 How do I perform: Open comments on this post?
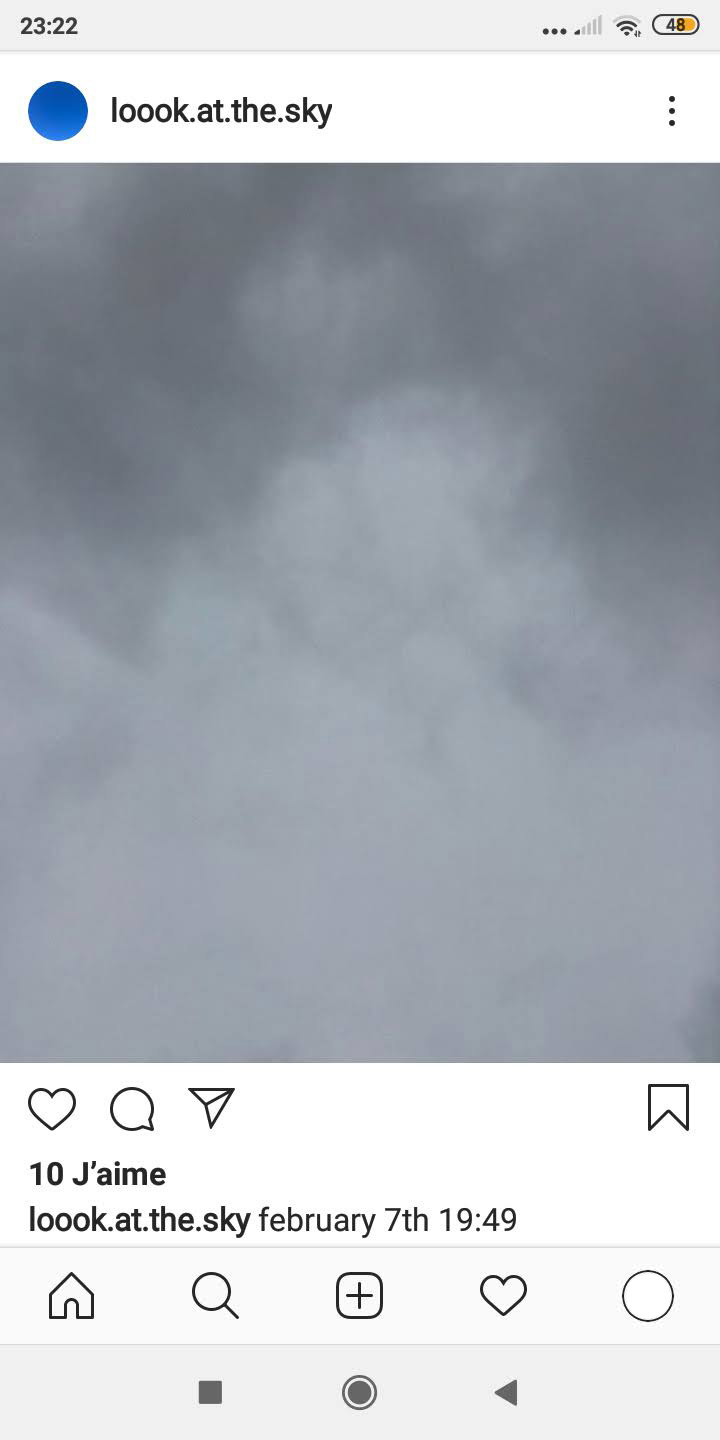[132, 1109]
